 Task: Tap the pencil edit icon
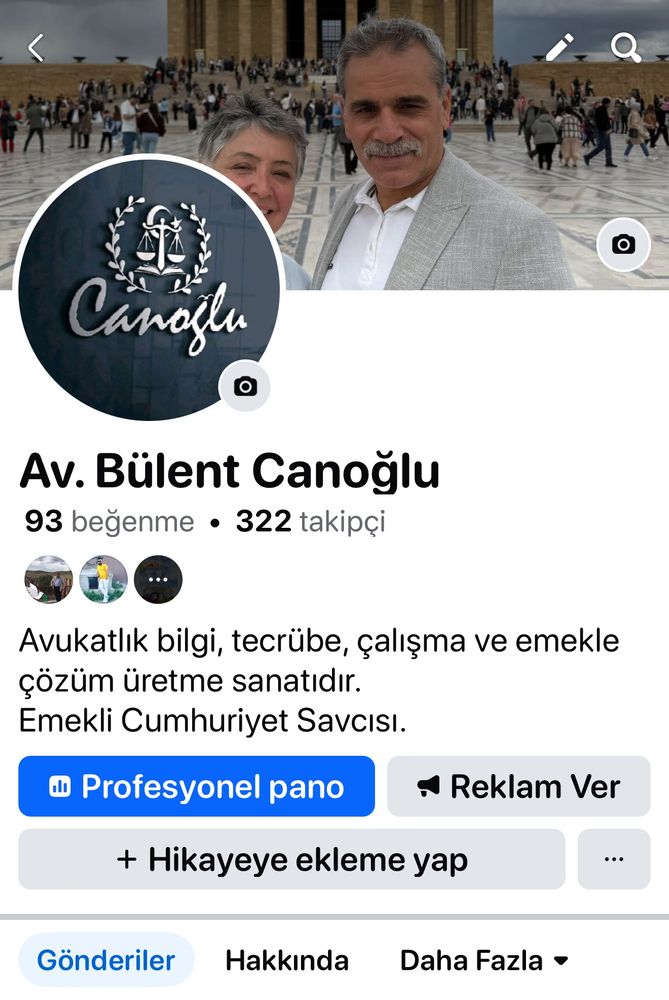point(559,46)
